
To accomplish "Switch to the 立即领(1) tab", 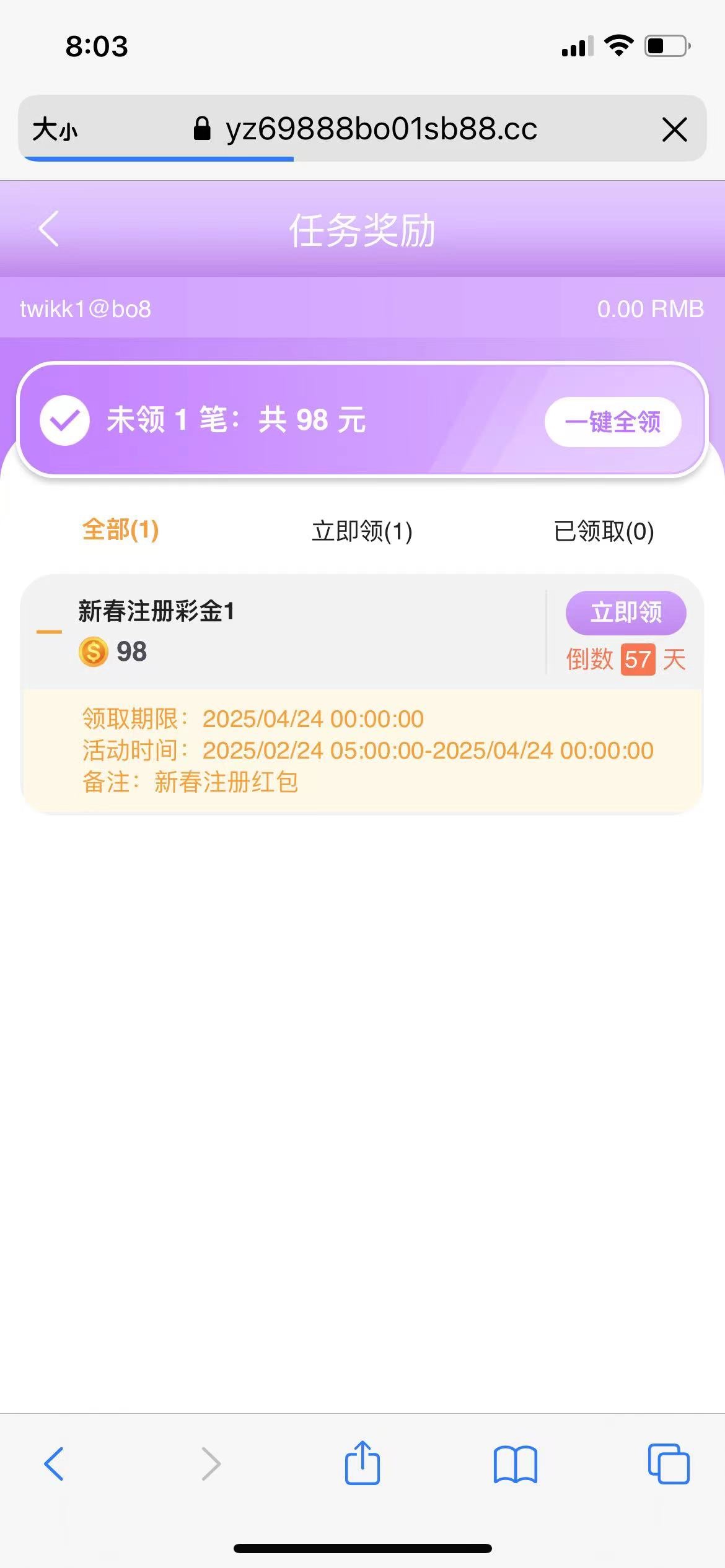I will point(362,531).
